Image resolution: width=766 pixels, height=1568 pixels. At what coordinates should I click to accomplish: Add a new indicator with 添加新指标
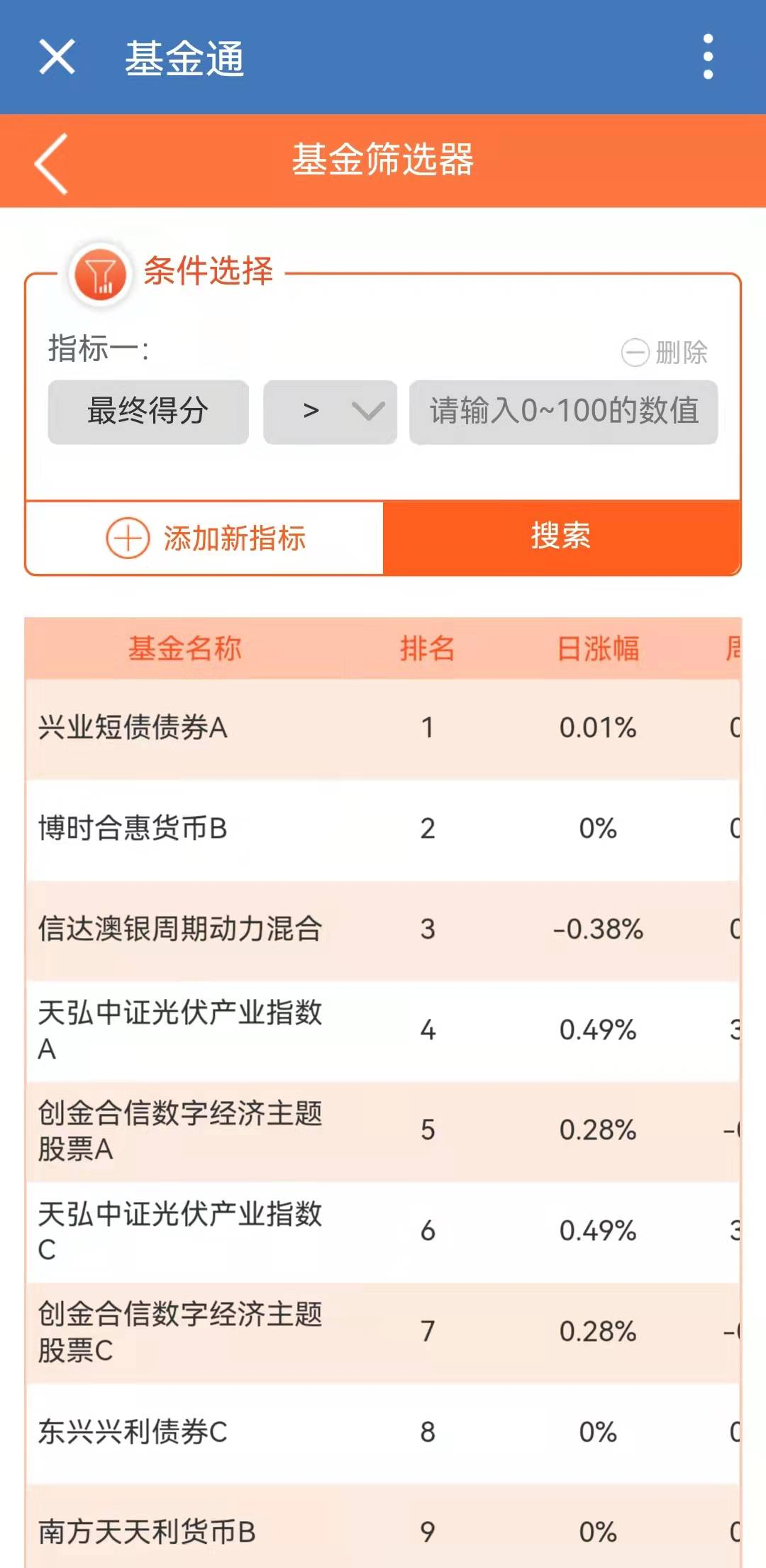205,539
